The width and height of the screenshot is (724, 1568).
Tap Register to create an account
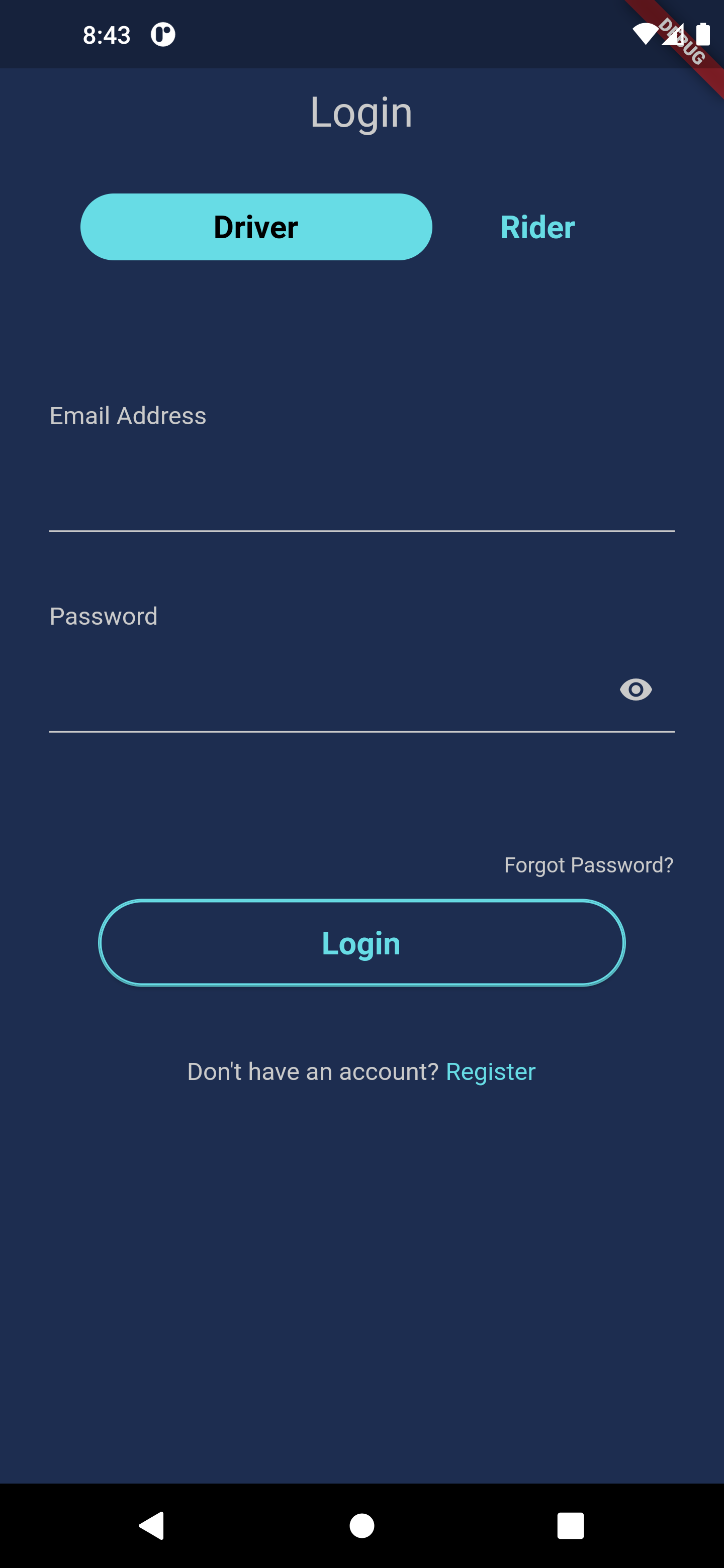491,1071
